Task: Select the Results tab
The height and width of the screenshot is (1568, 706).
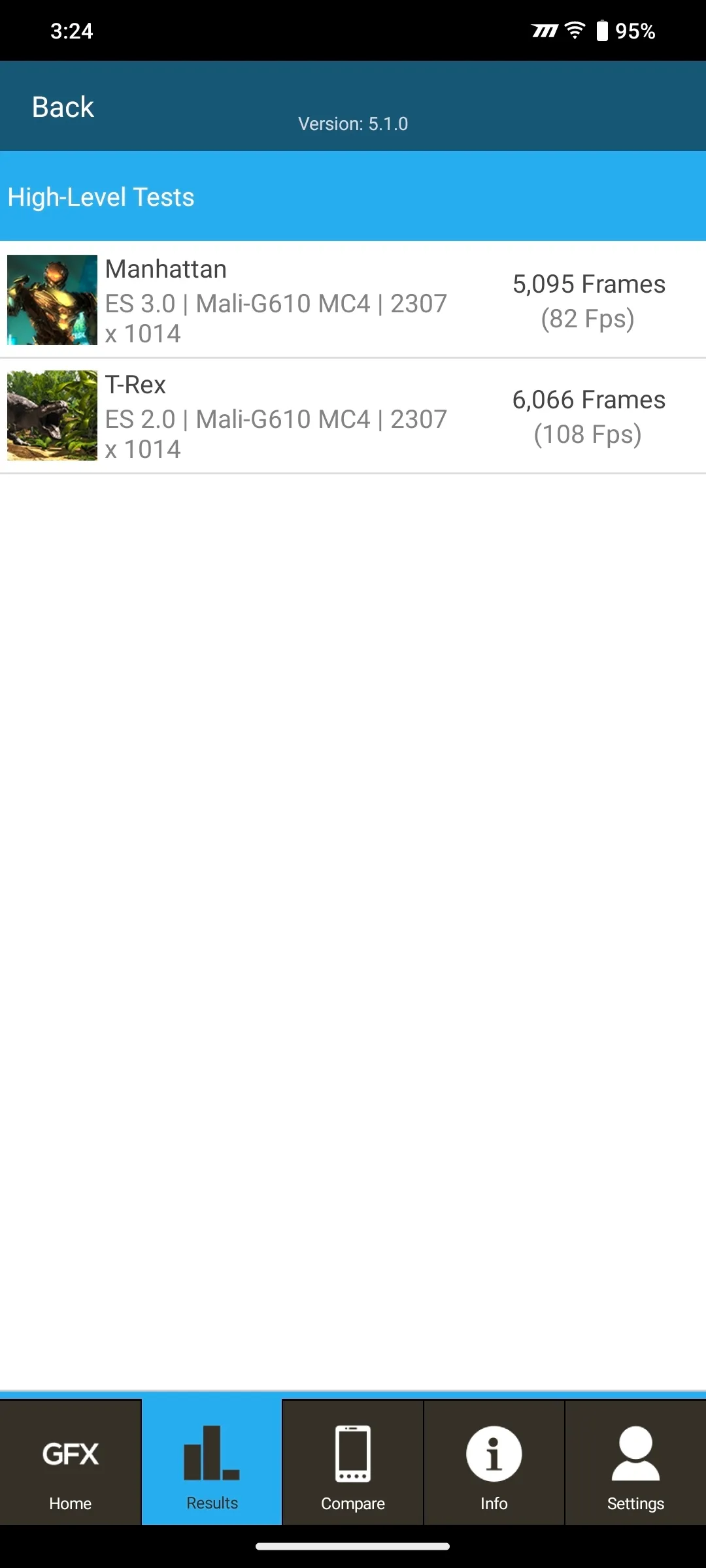Action: 212,1463
